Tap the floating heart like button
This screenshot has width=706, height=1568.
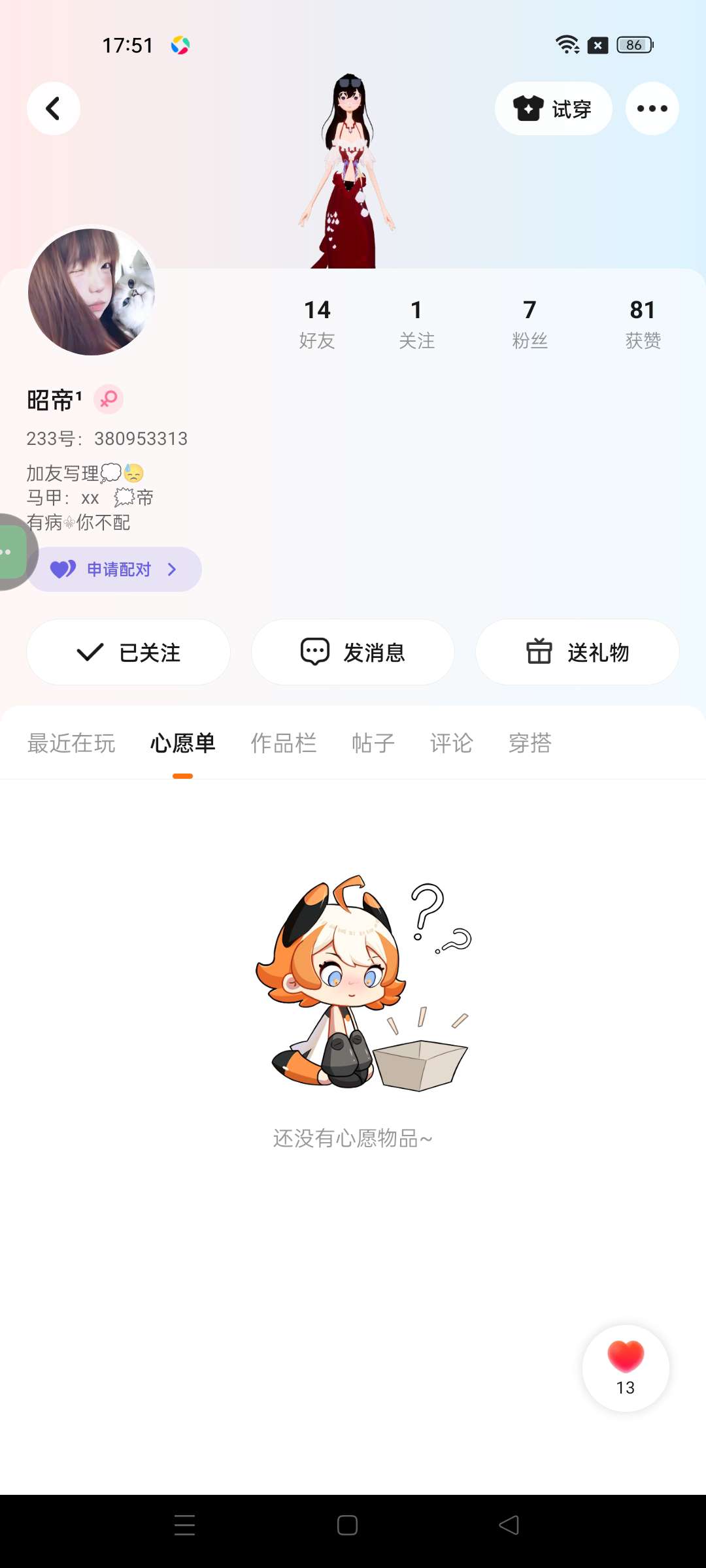point(626,1367)
